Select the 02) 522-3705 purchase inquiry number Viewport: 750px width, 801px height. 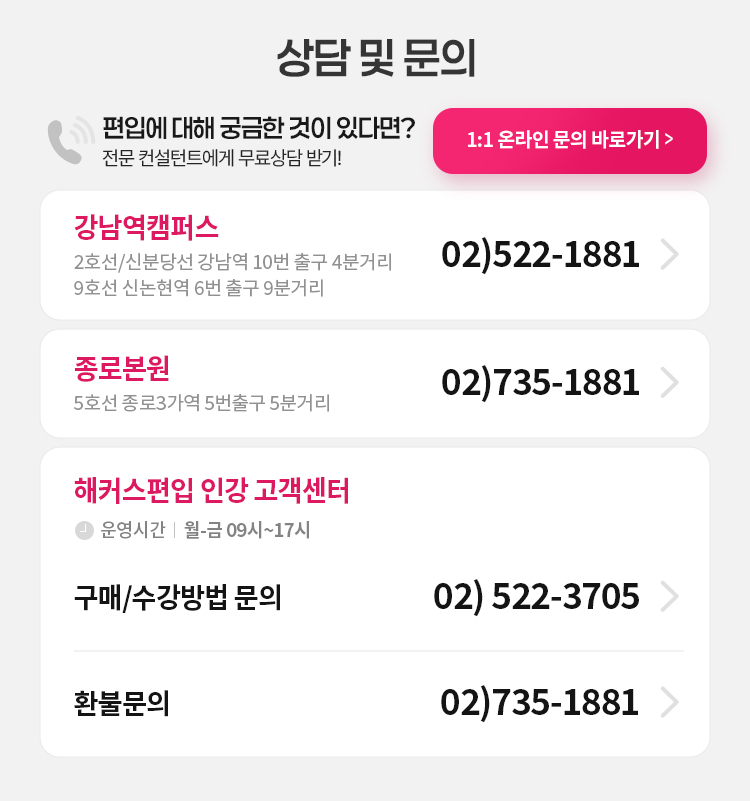(x=536, y=597)
